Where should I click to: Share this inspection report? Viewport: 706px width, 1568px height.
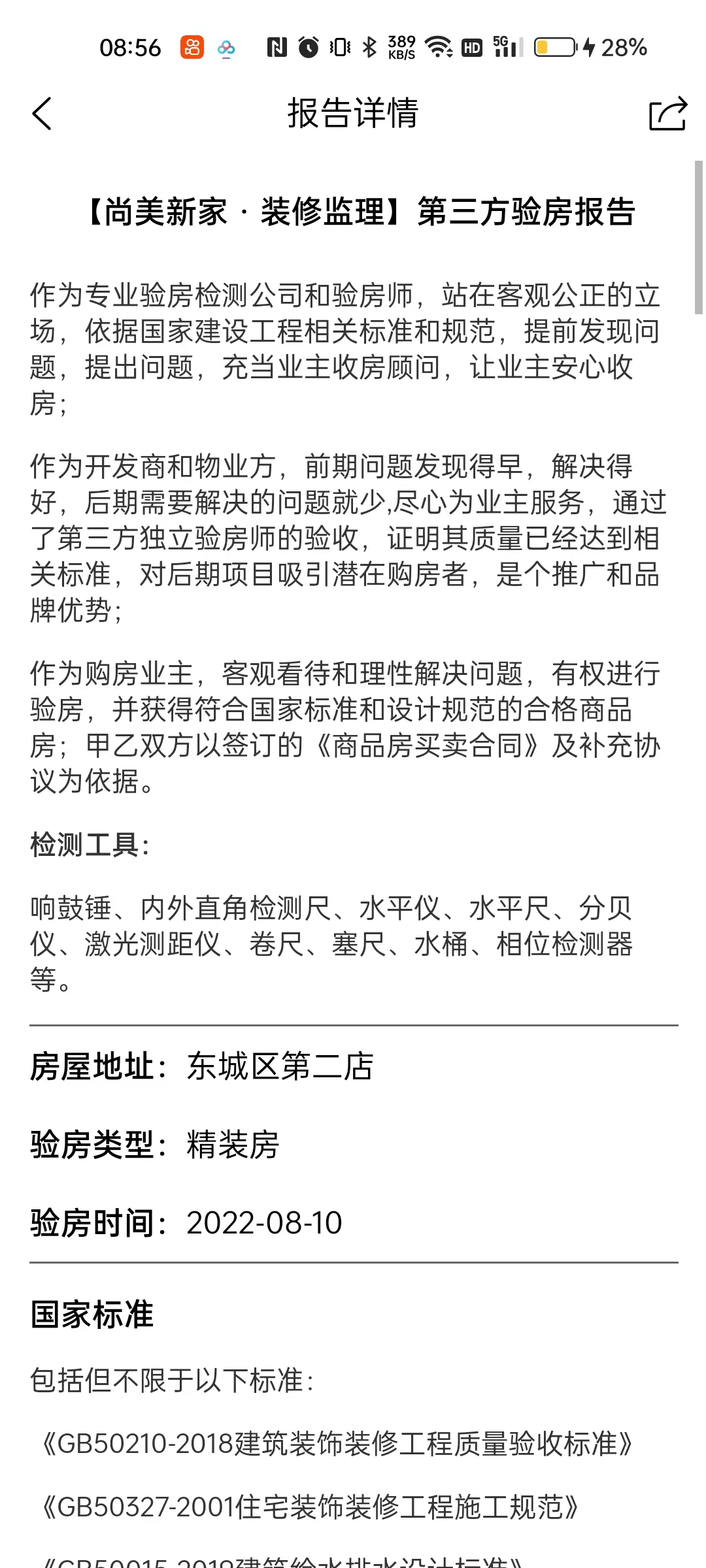point(667,114)
